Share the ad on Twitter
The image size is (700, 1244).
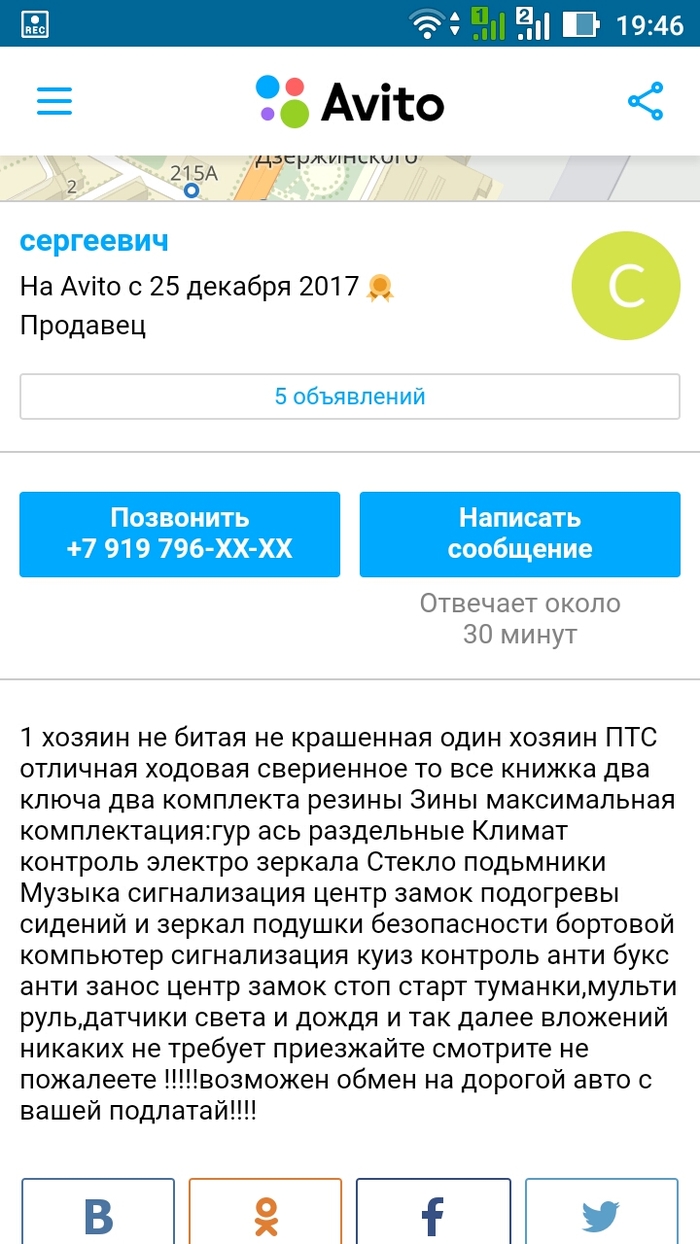[x=601, y=1214]
